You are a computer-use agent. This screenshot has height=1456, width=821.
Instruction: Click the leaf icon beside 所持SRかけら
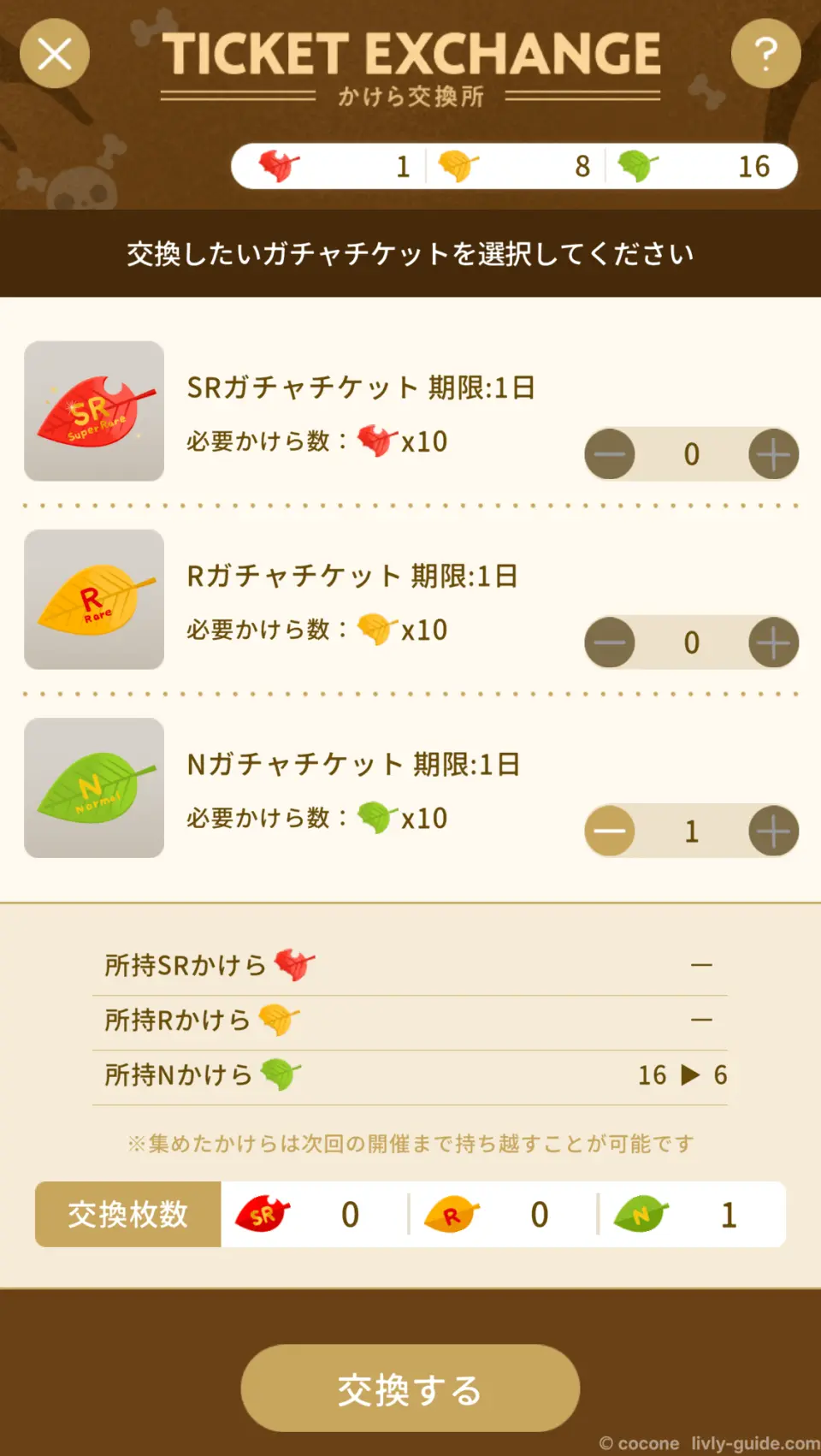pos(293,962)
